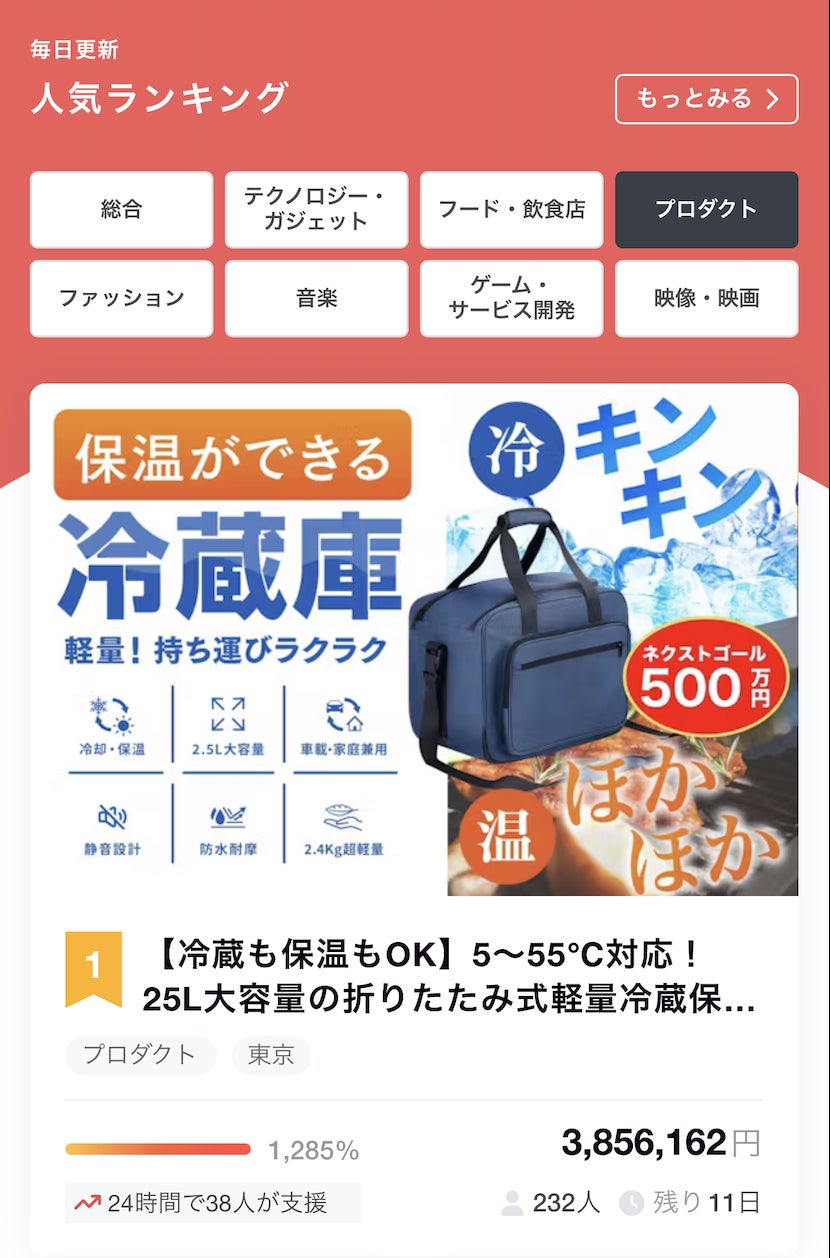Tap the もっとみる button

(706, 99)
